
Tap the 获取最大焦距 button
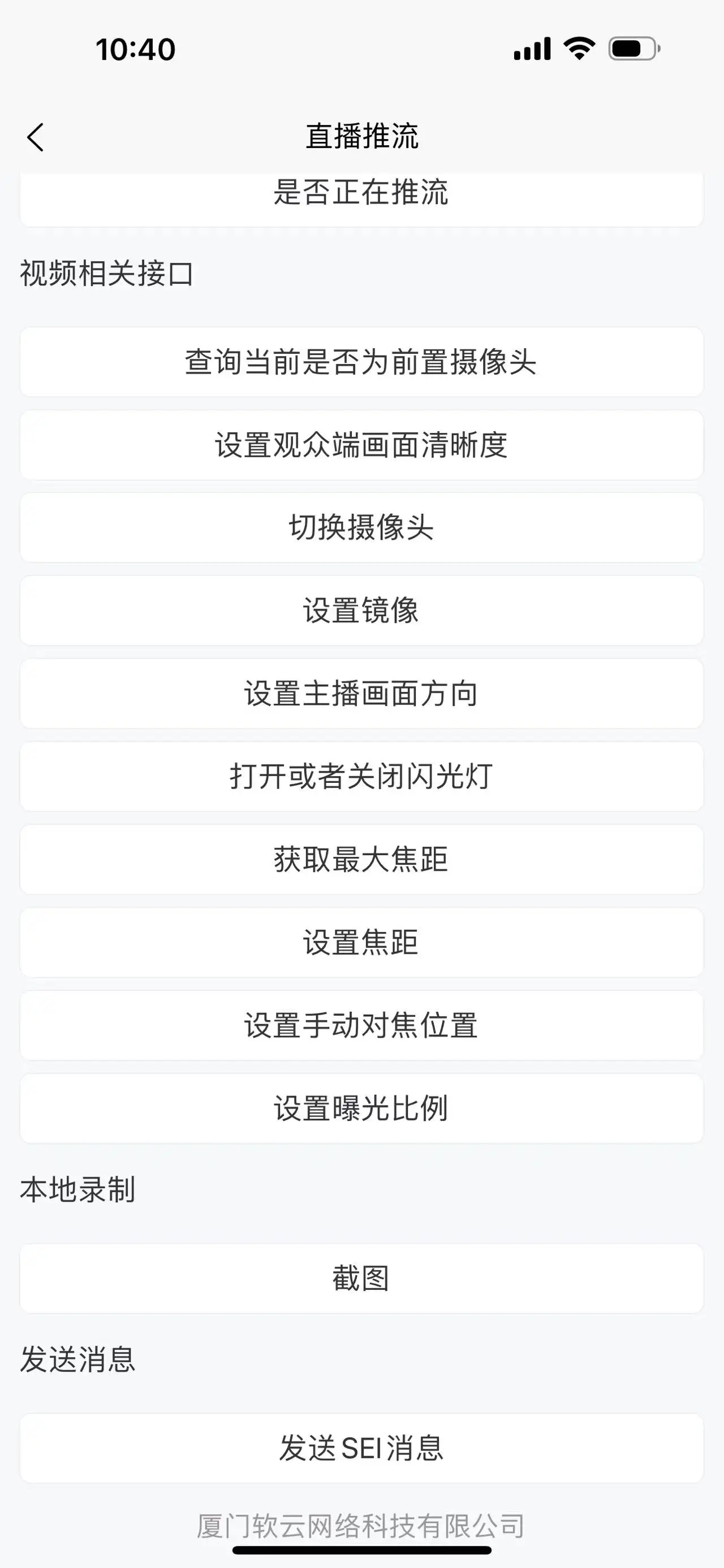(x=361, y=860)
